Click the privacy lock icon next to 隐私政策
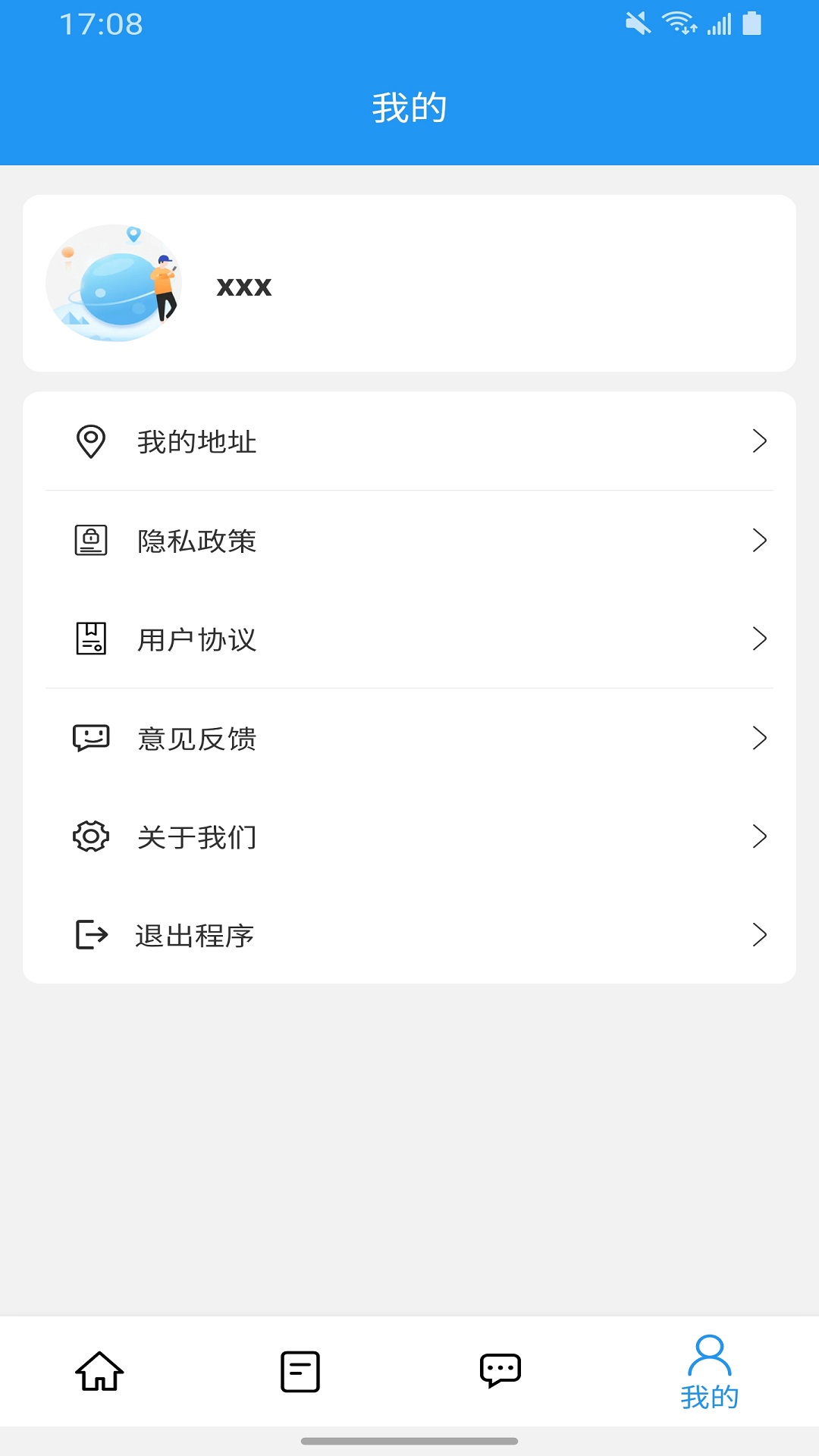Screen dimensions: 819x1456 89,540
